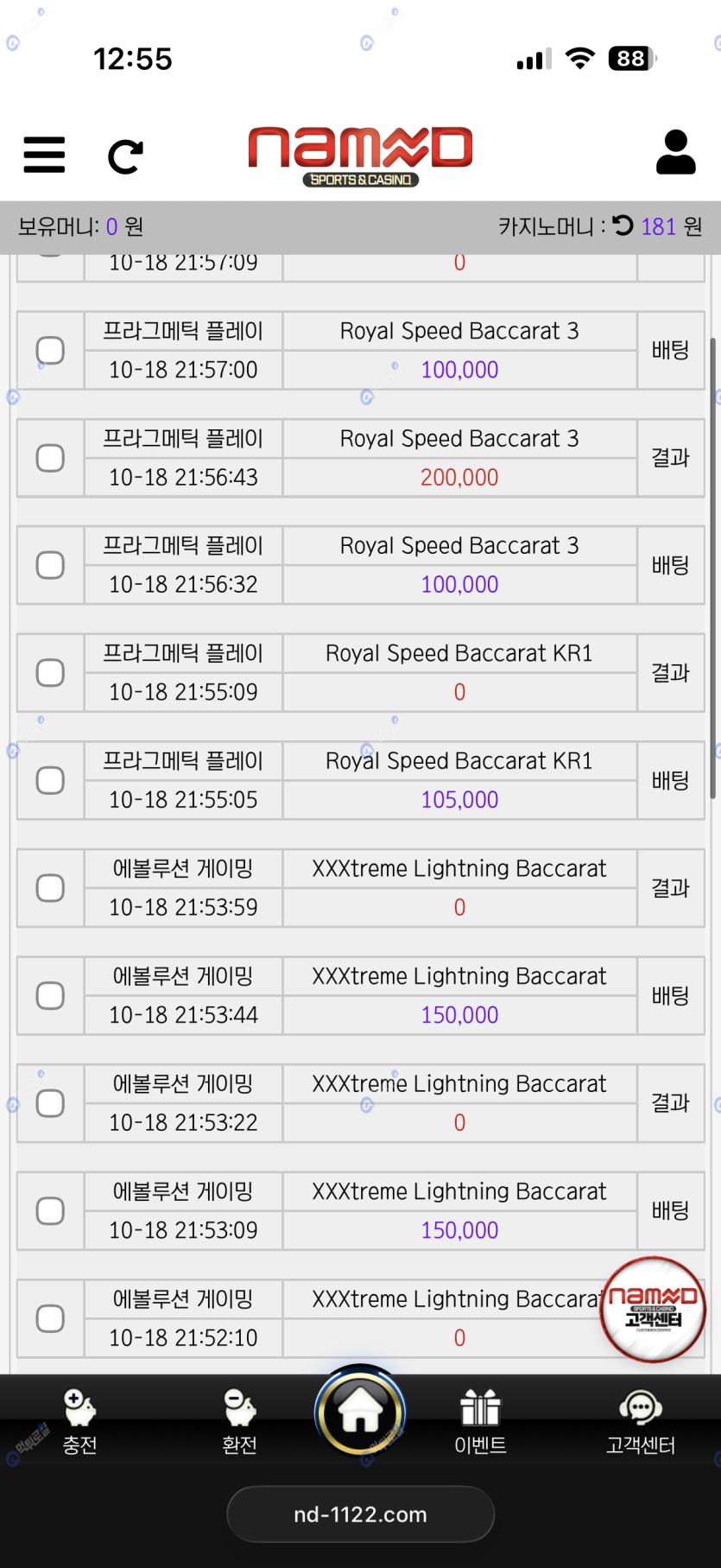Viewport: 721px width, 1568px height.
Task: Tick the checkbox for the 21:56:32 bet
Action: tap(50, 566)
